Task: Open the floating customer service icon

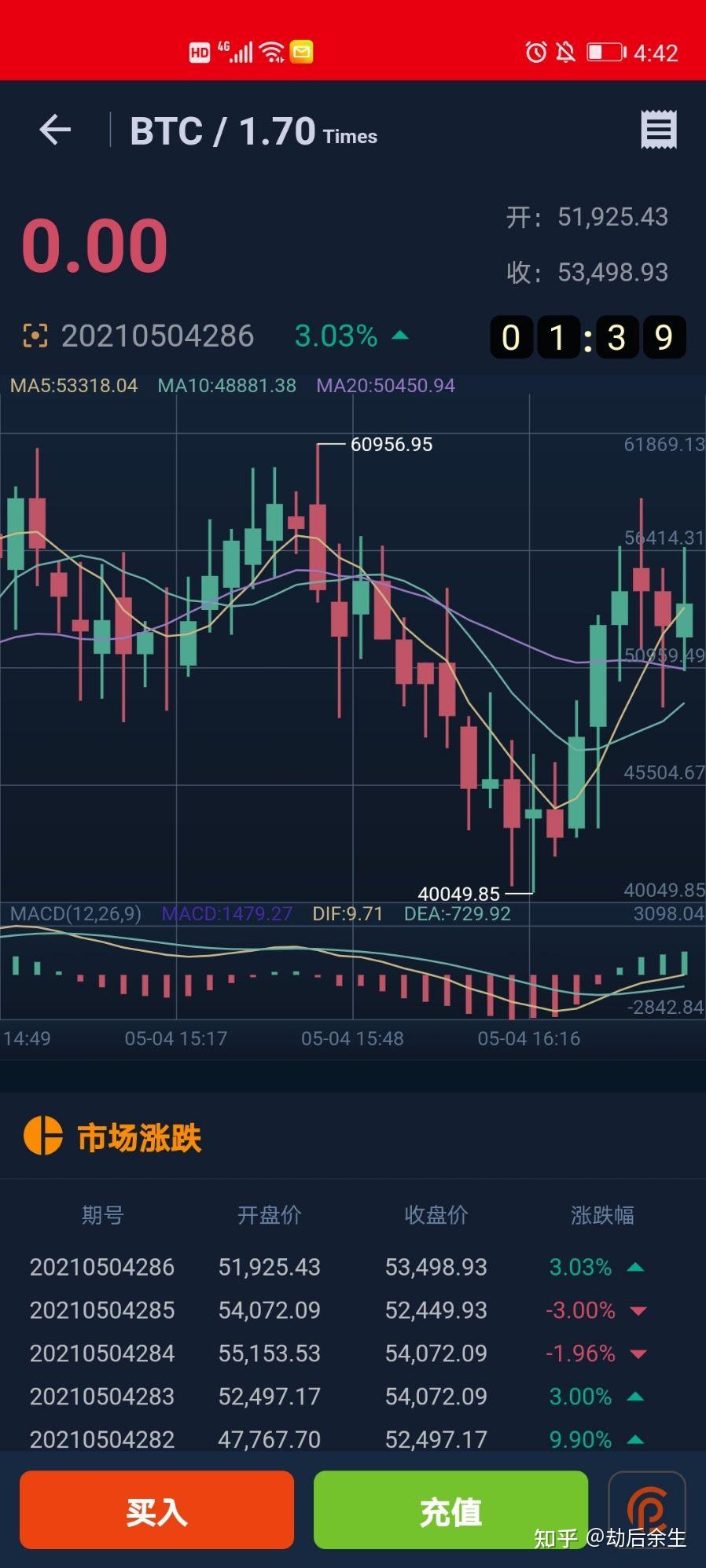Action: (647, 1505)
